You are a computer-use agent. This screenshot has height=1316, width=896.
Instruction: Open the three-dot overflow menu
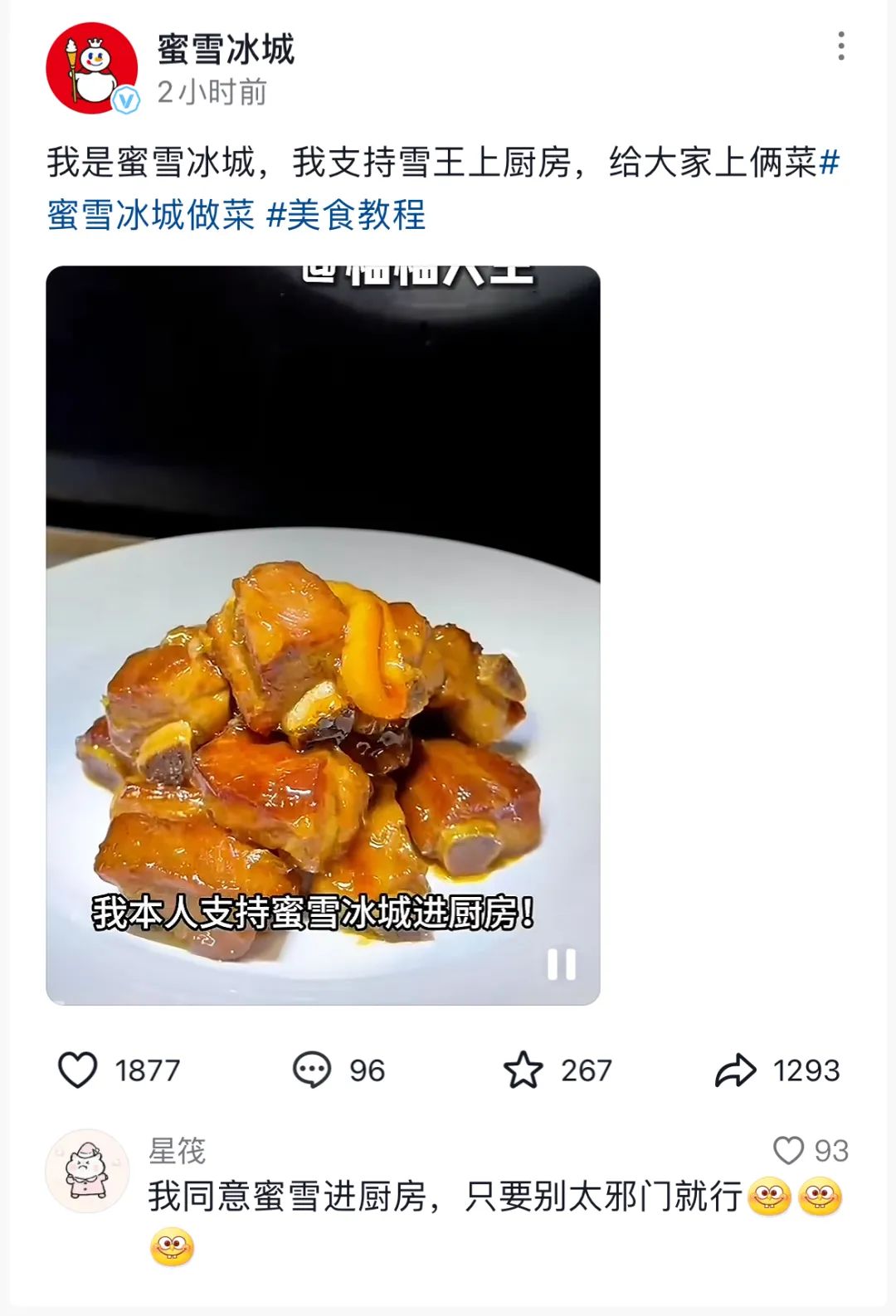pos(840,46)
